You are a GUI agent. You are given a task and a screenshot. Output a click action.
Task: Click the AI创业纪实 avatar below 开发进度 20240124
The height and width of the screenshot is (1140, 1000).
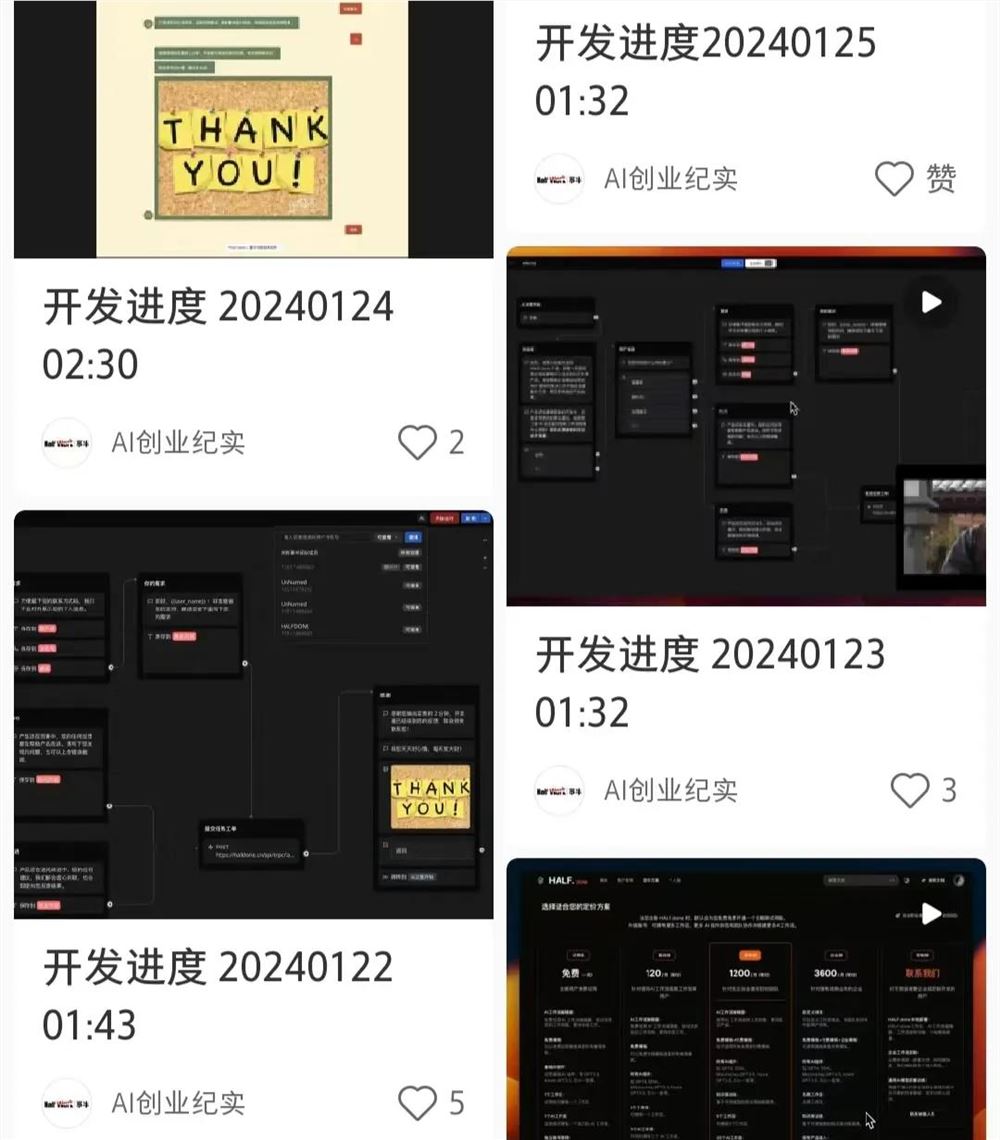(66, 443)
